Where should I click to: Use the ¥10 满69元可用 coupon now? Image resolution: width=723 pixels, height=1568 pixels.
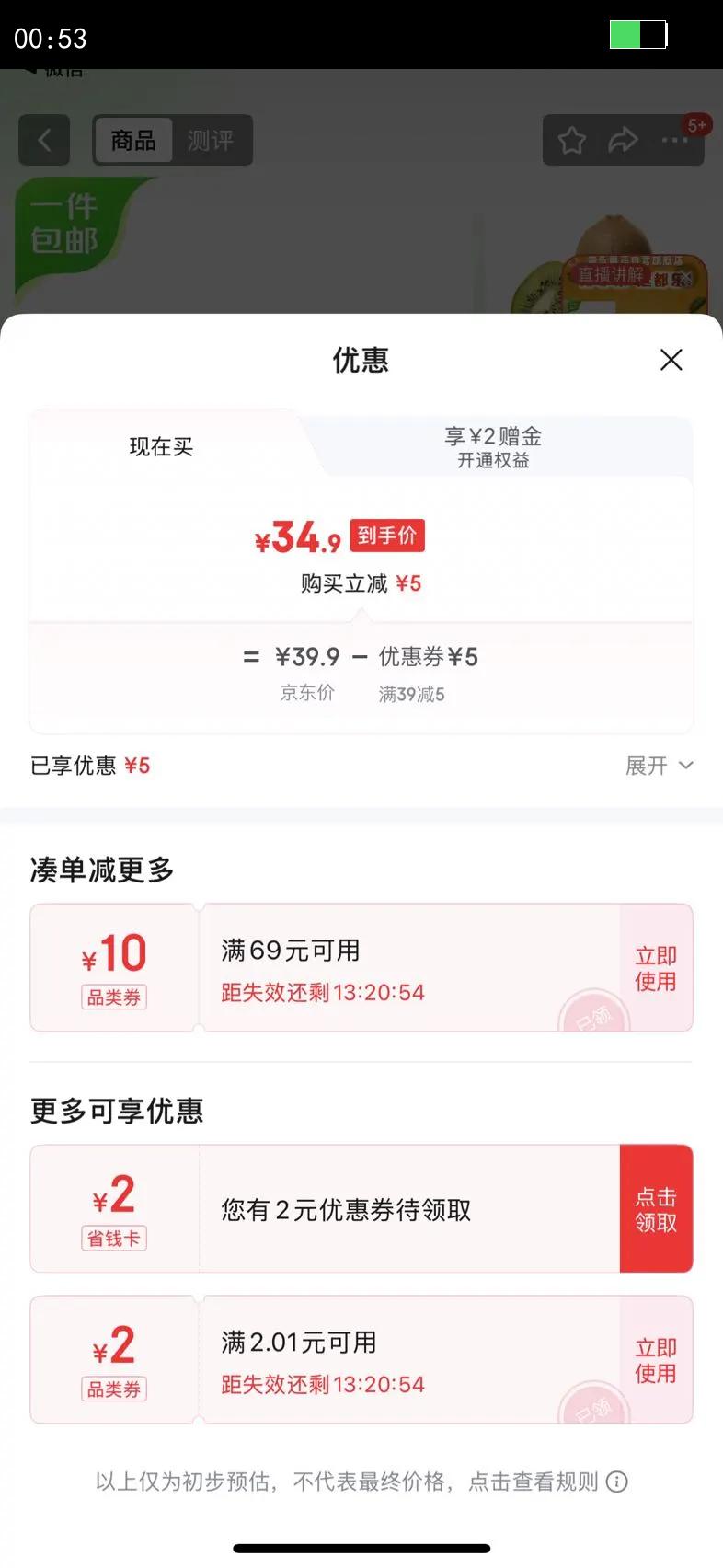pyautogui.click(x=655, y=968)
